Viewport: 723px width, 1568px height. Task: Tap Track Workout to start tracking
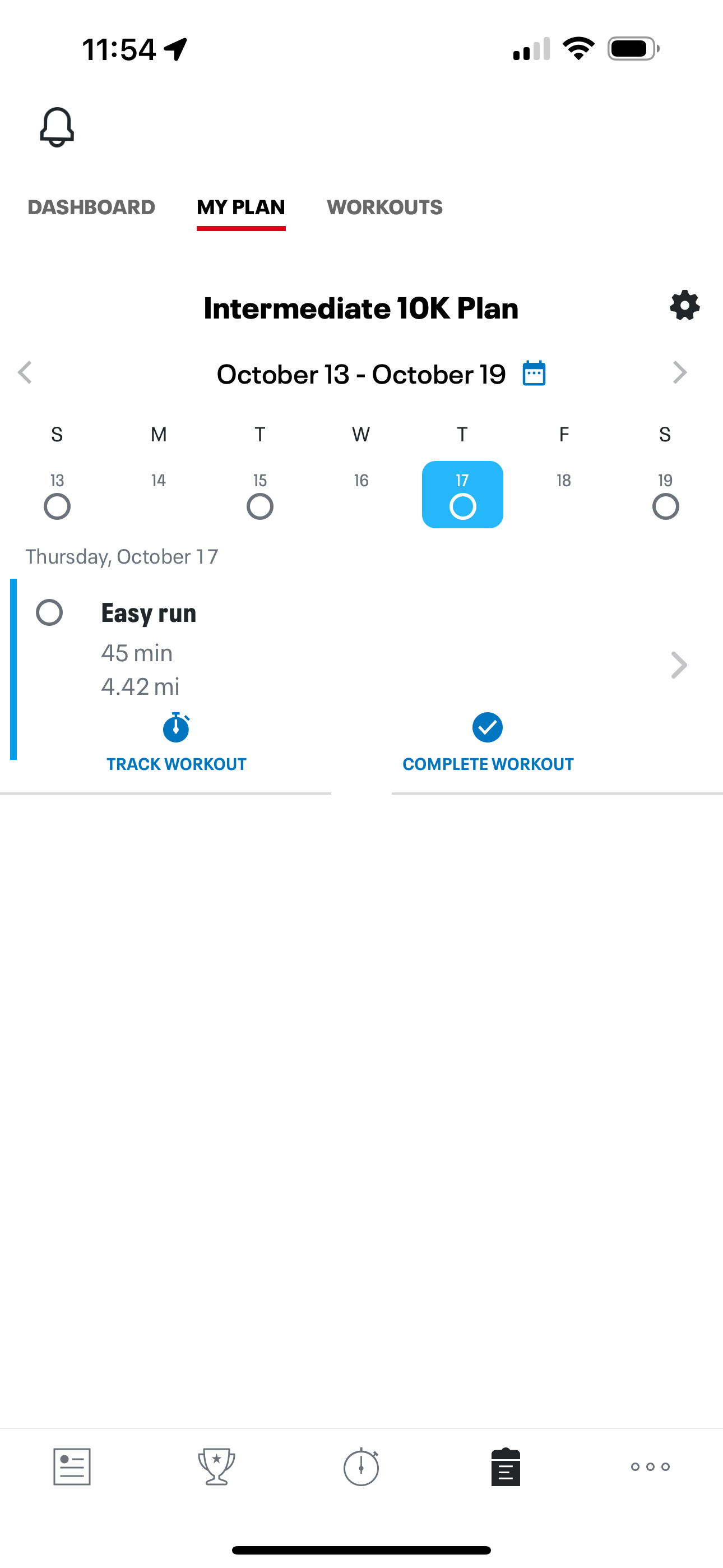coord(176,763)
